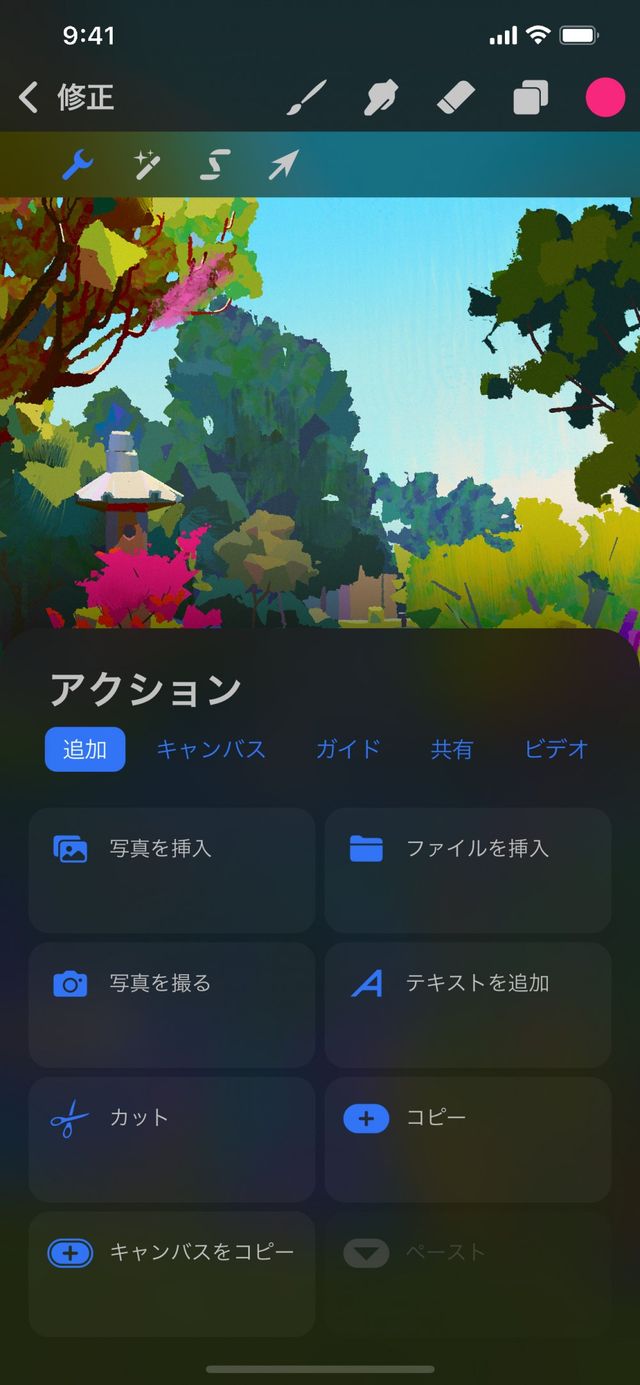640x1385 pixels.
Task: Open the selection S tool
Action: coord(215,164)
